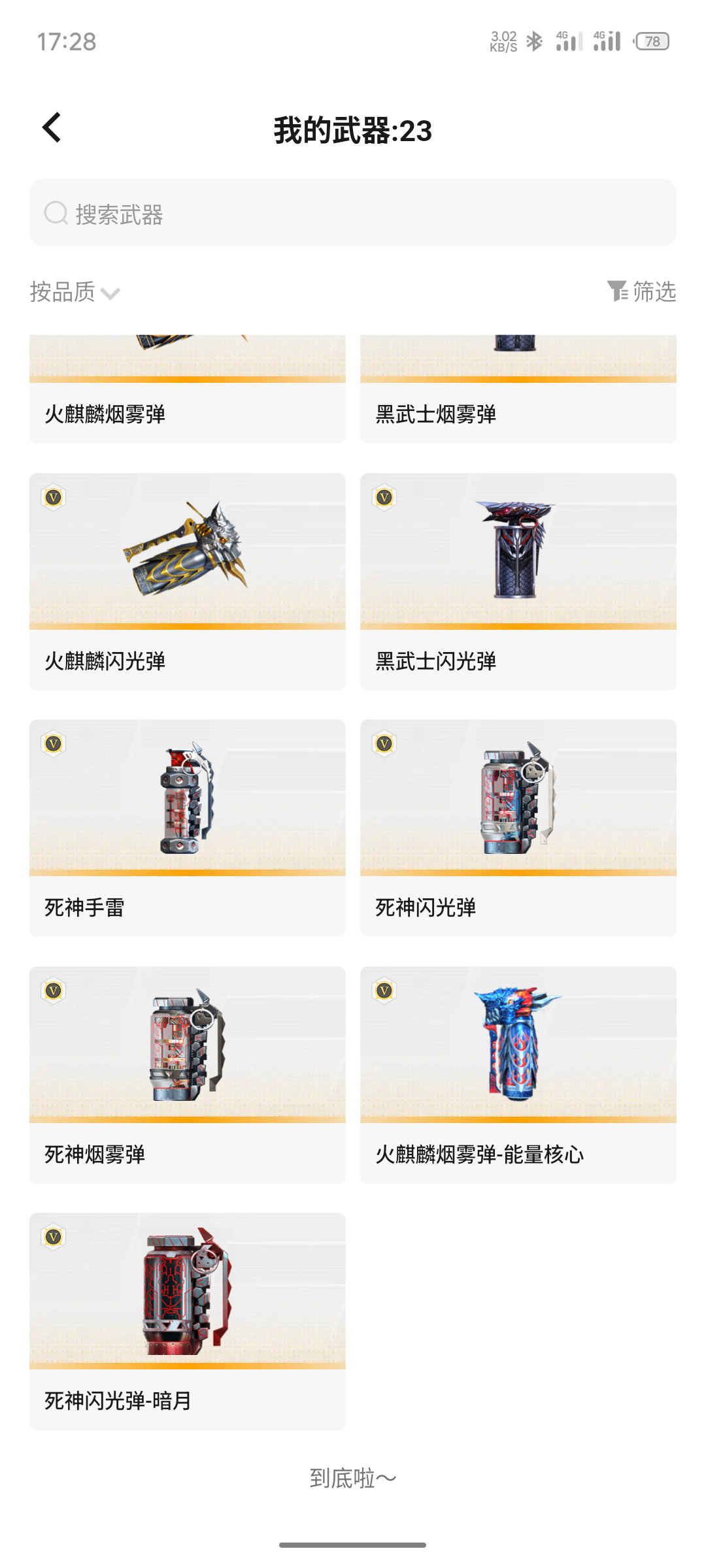Open 火麒麟烟雾弹-能量核心 card
This screenshot has height=1568, width=706.
point(518,1075)
